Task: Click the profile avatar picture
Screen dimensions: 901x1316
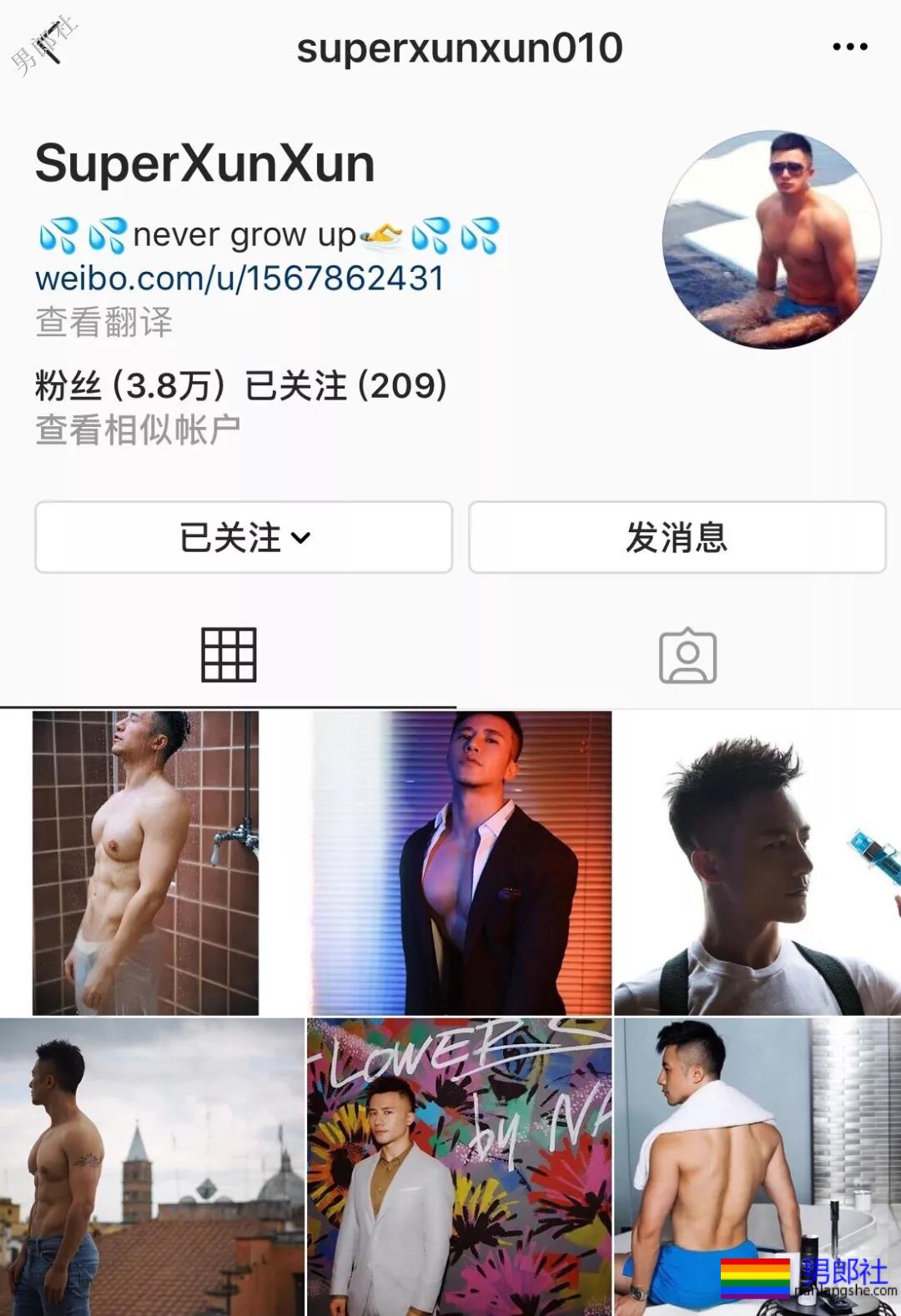Action: click(x=776, y=239)
